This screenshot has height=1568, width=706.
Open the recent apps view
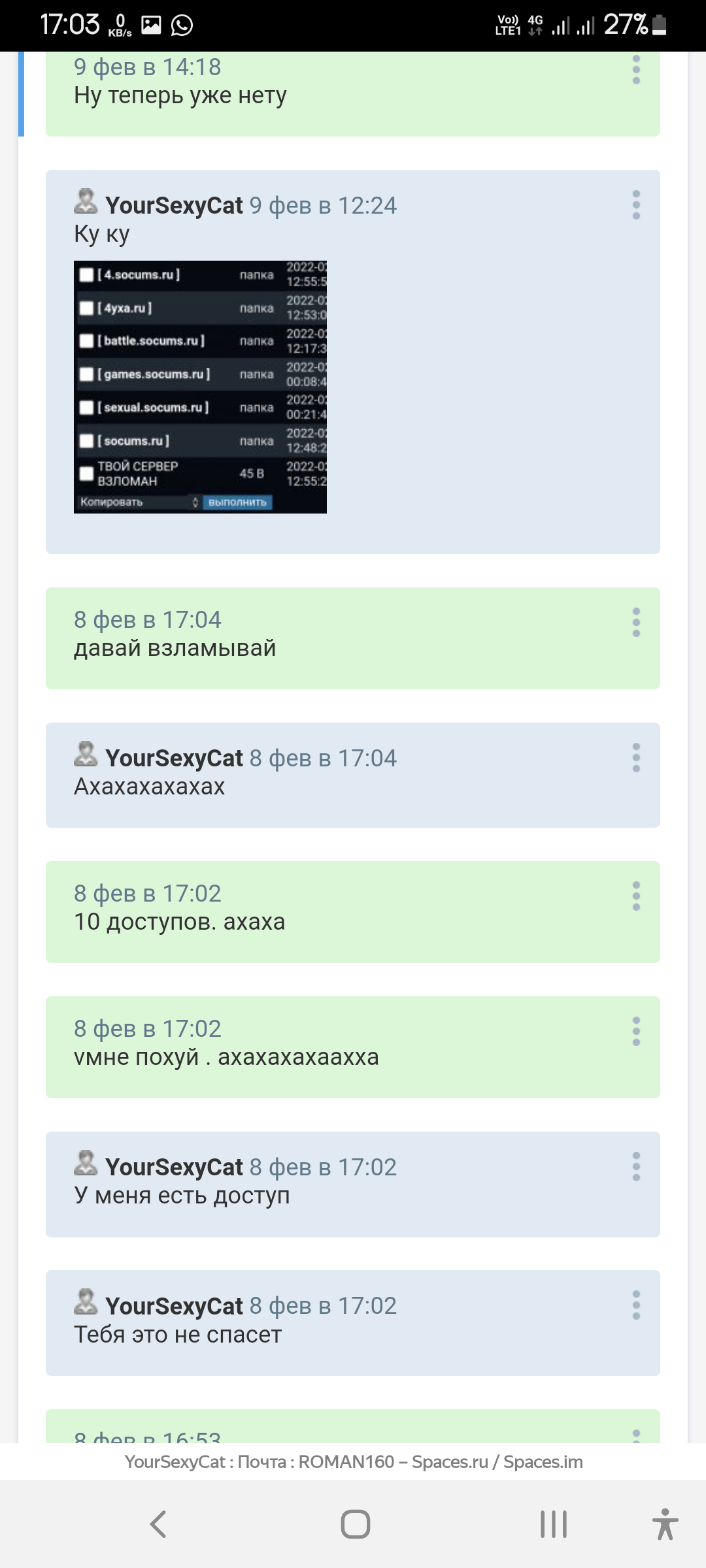[x=553, y=1524]
